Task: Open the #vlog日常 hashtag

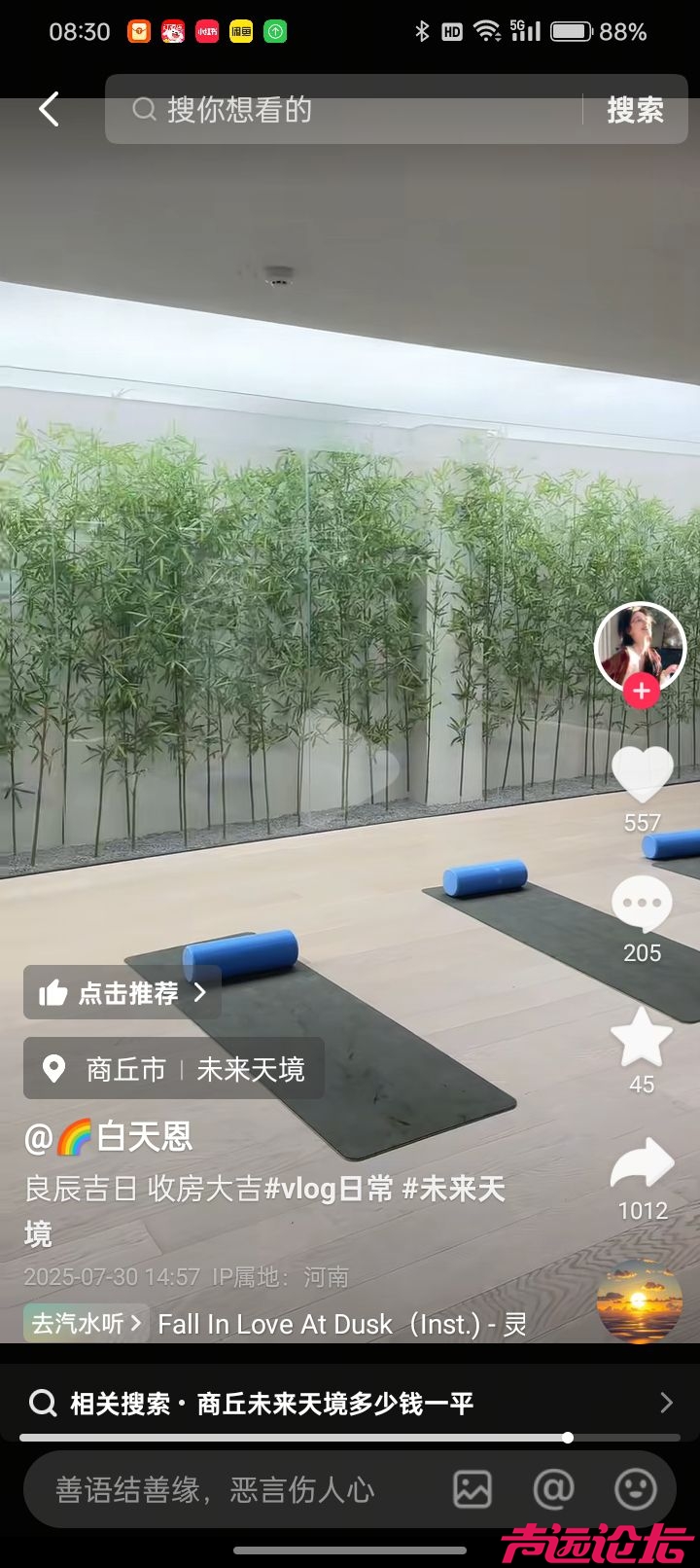Action: [x=329, y=1189]
